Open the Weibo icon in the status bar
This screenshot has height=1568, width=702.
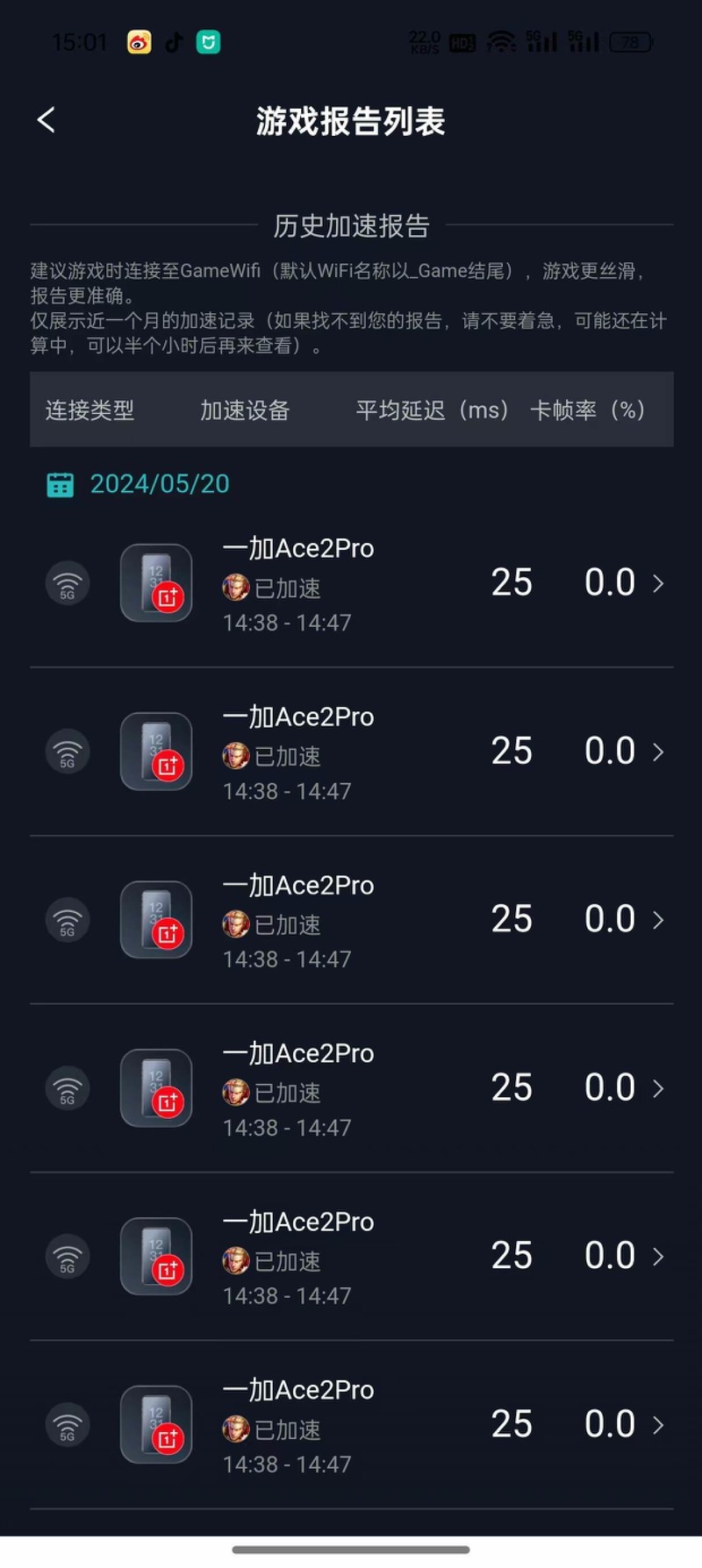click(x=138, y=41)
